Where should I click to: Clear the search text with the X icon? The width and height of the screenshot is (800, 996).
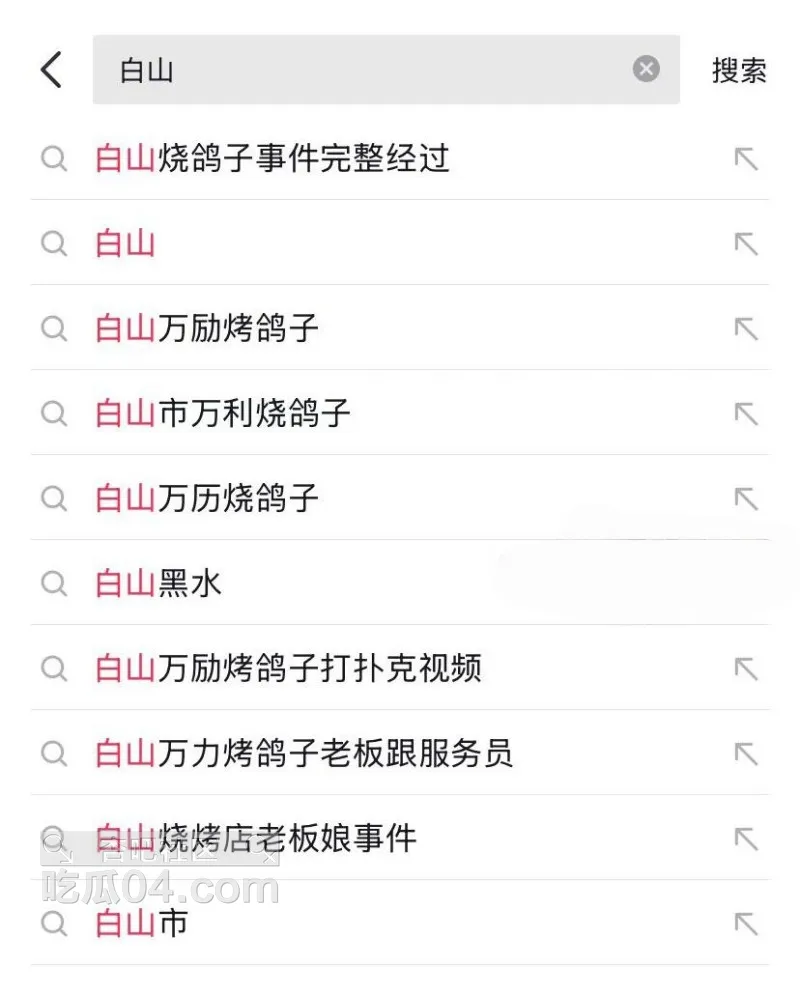click(x=646, y=69)
